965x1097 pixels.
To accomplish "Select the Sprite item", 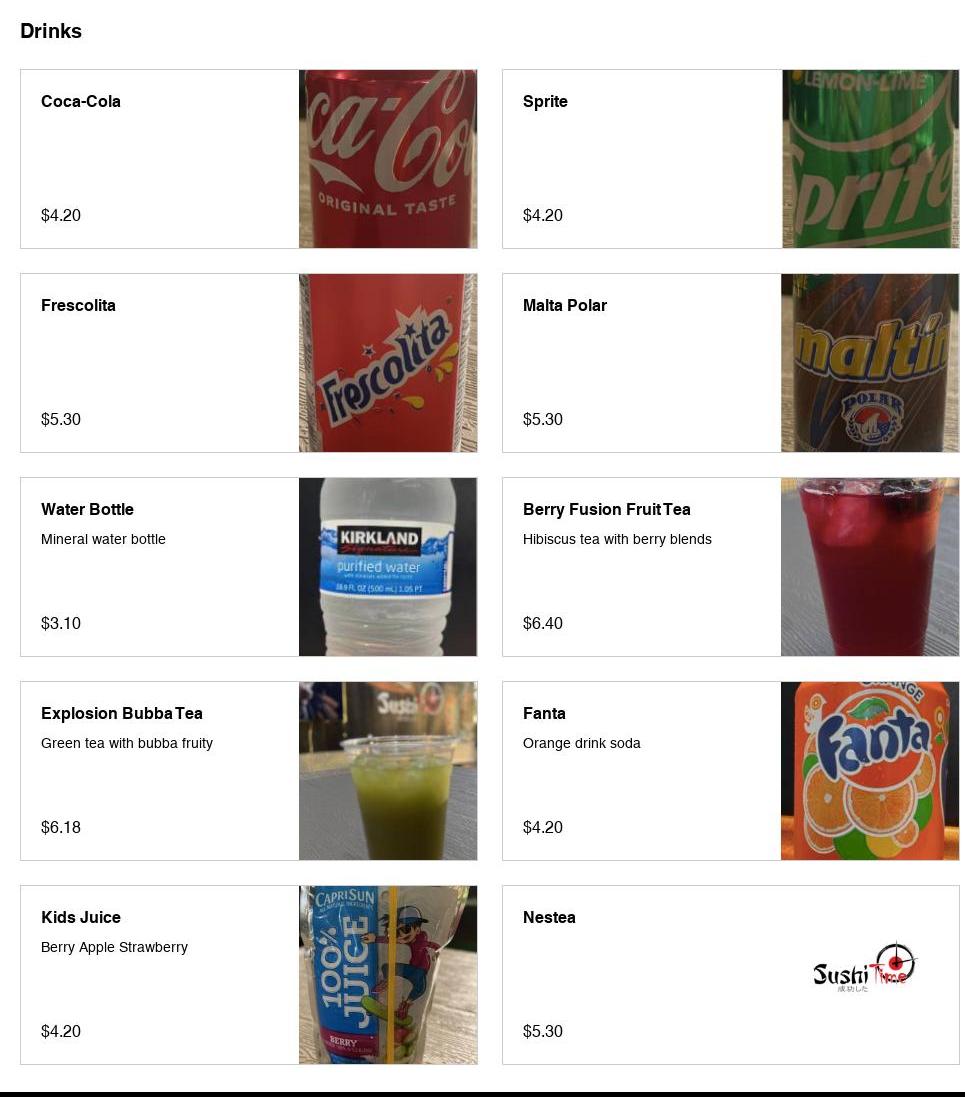I will pyautogui.click(x=730, y=159).
